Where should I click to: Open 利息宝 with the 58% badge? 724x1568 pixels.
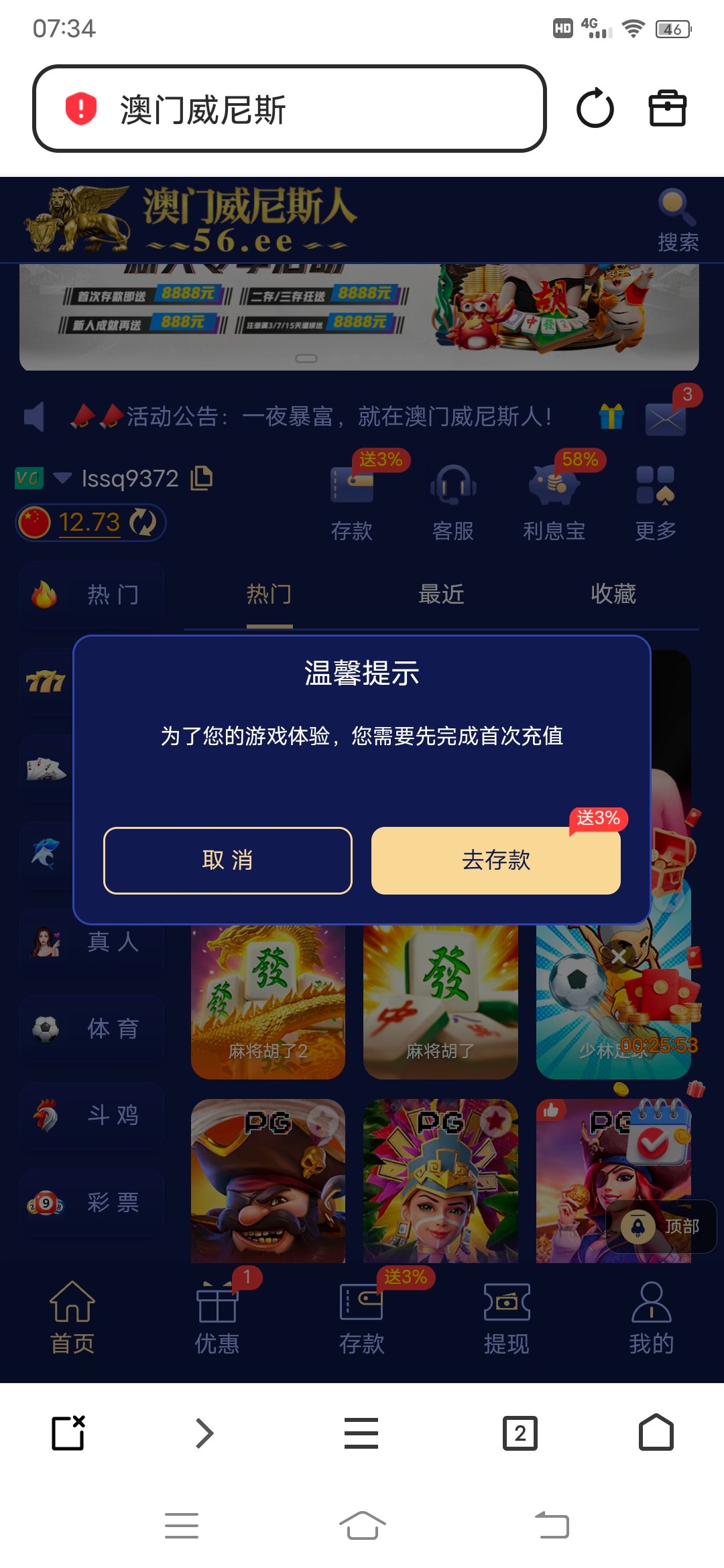tap(554, 503)
